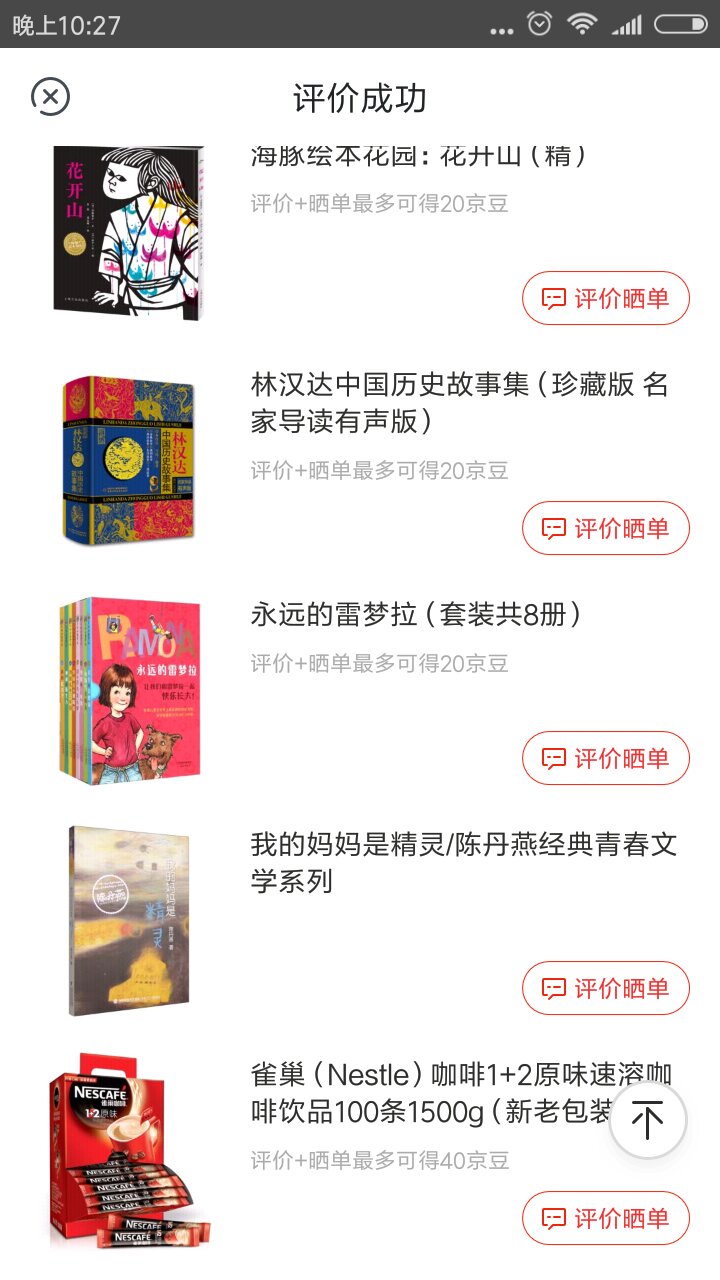Open 林汉达中国历史故事集 cover image
Image resolution: width=720 pixels, height=1280 pixels.
(128, 461)
